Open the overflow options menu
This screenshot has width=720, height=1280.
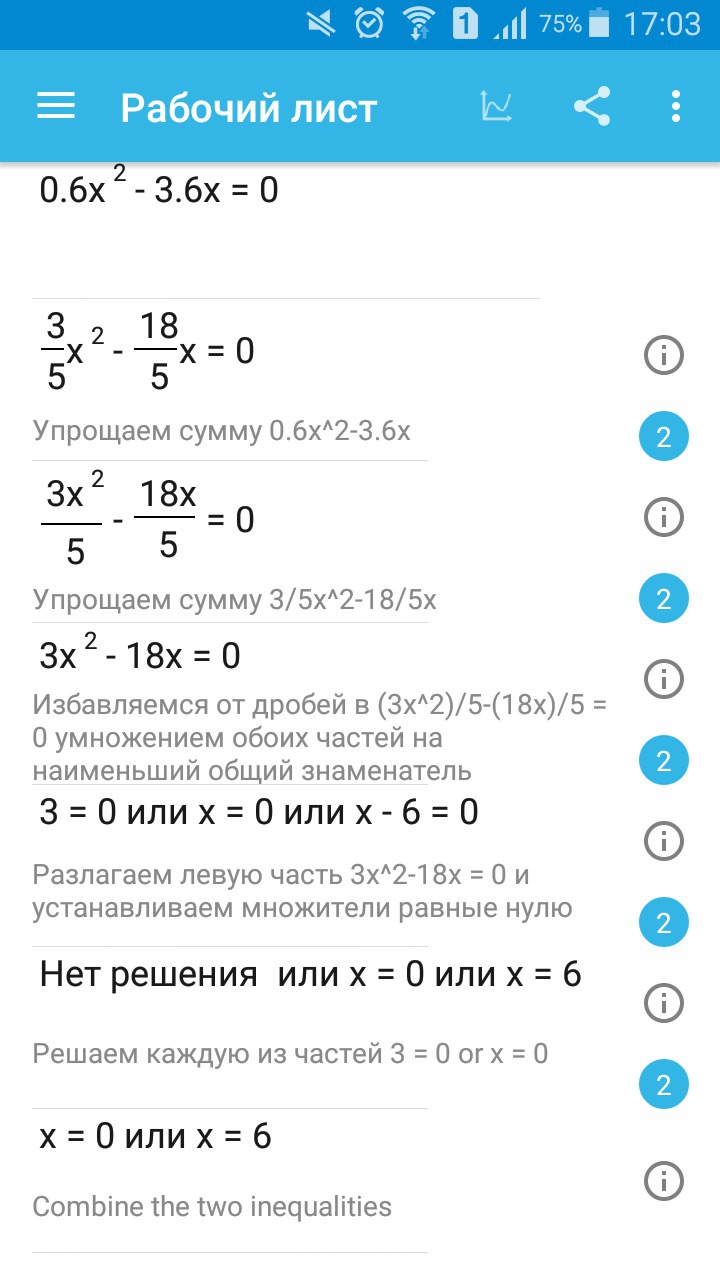676,107
